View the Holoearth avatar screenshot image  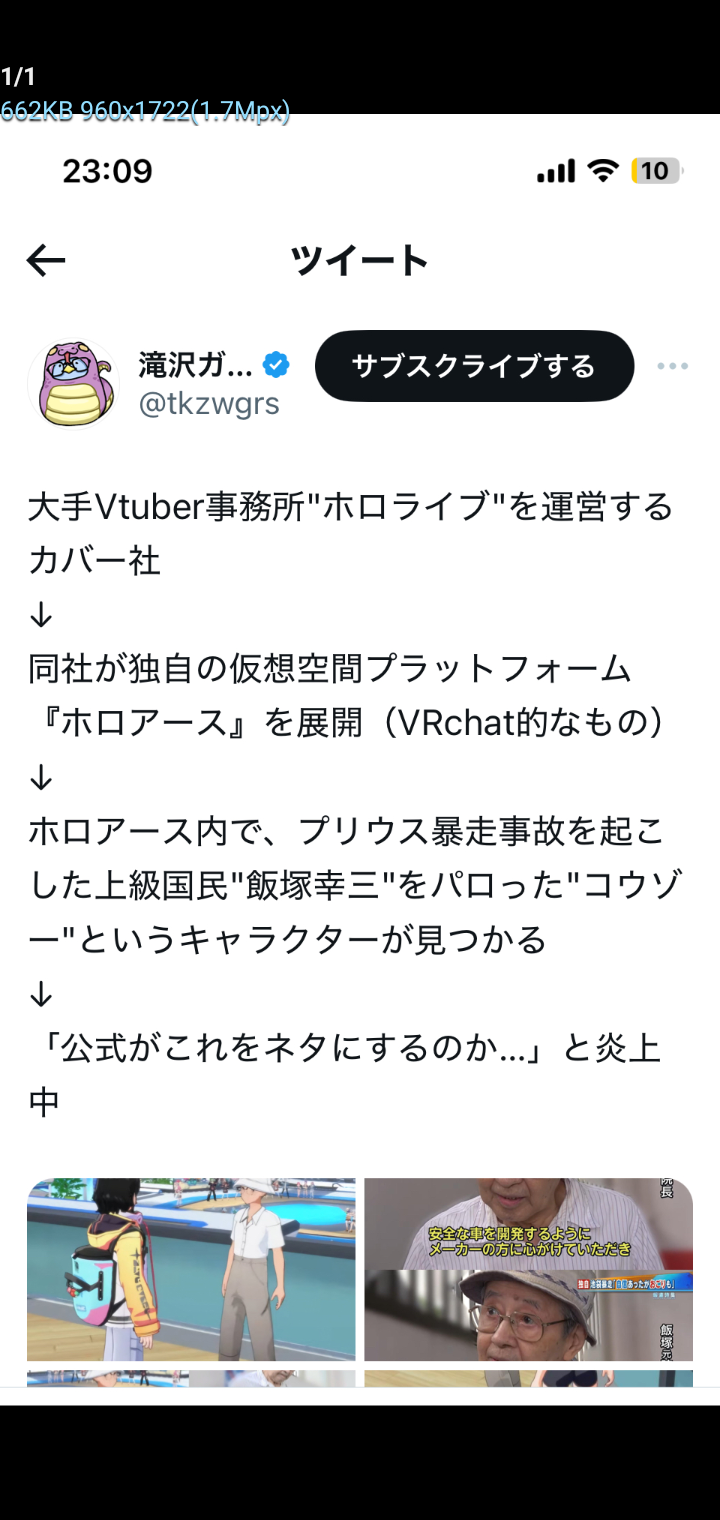(191, 1269)
